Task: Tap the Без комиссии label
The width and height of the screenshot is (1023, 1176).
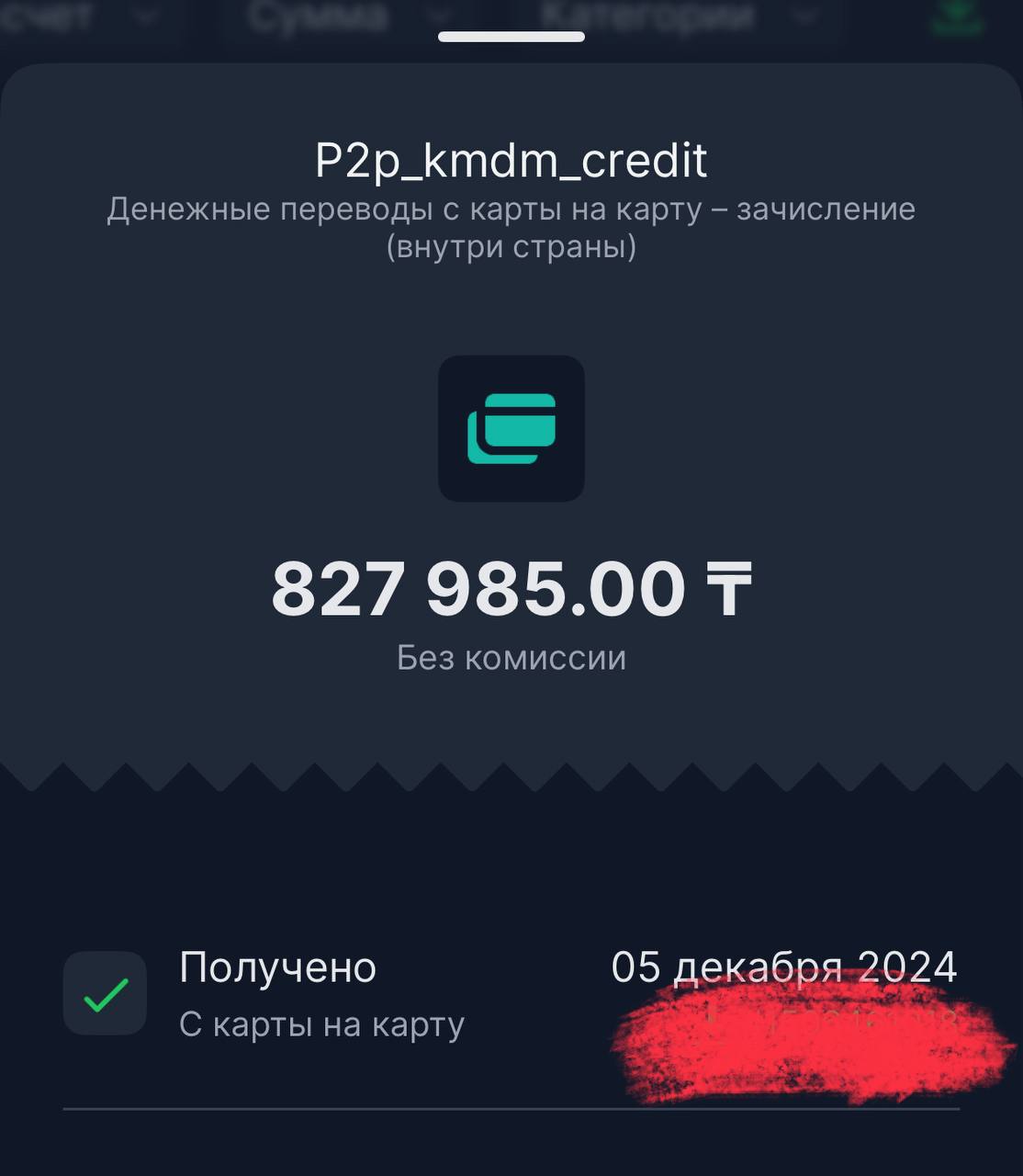Action: tap(511, 656)
